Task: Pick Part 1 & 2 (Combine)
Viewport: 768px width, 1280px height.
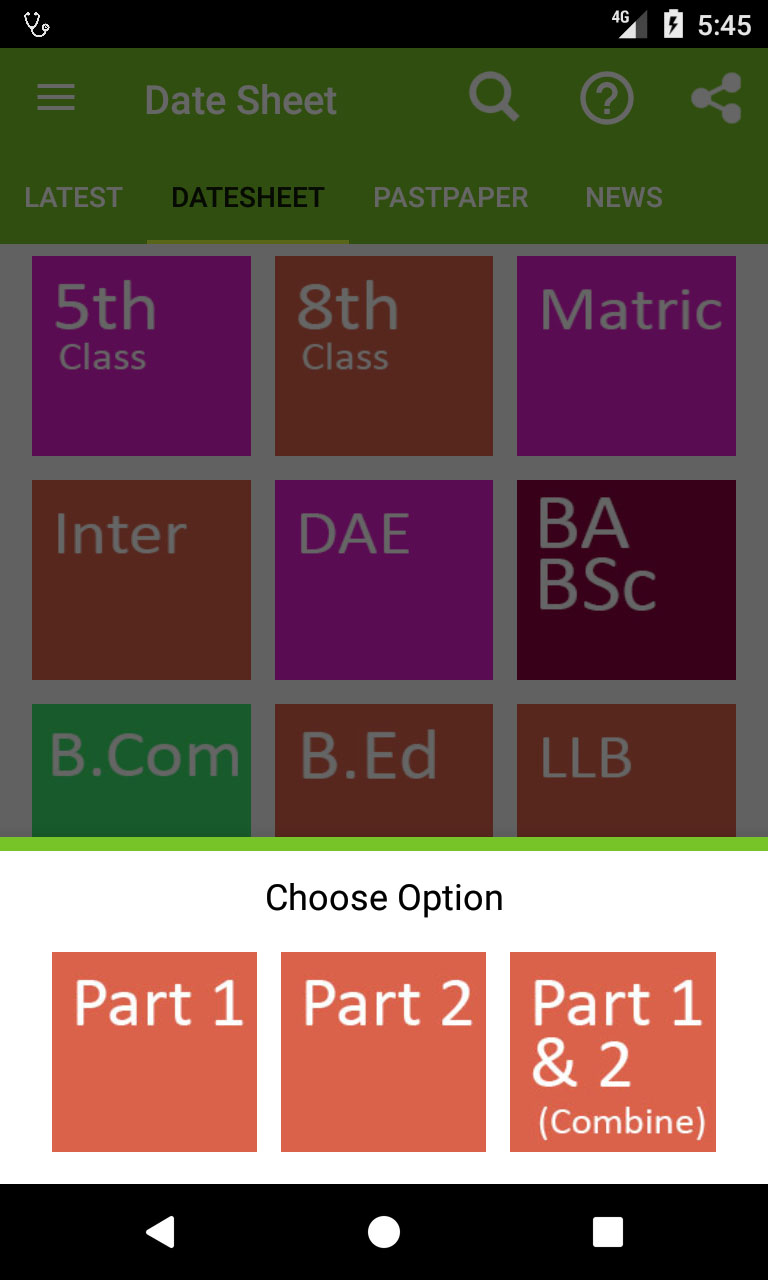Action: point(612,1051)
